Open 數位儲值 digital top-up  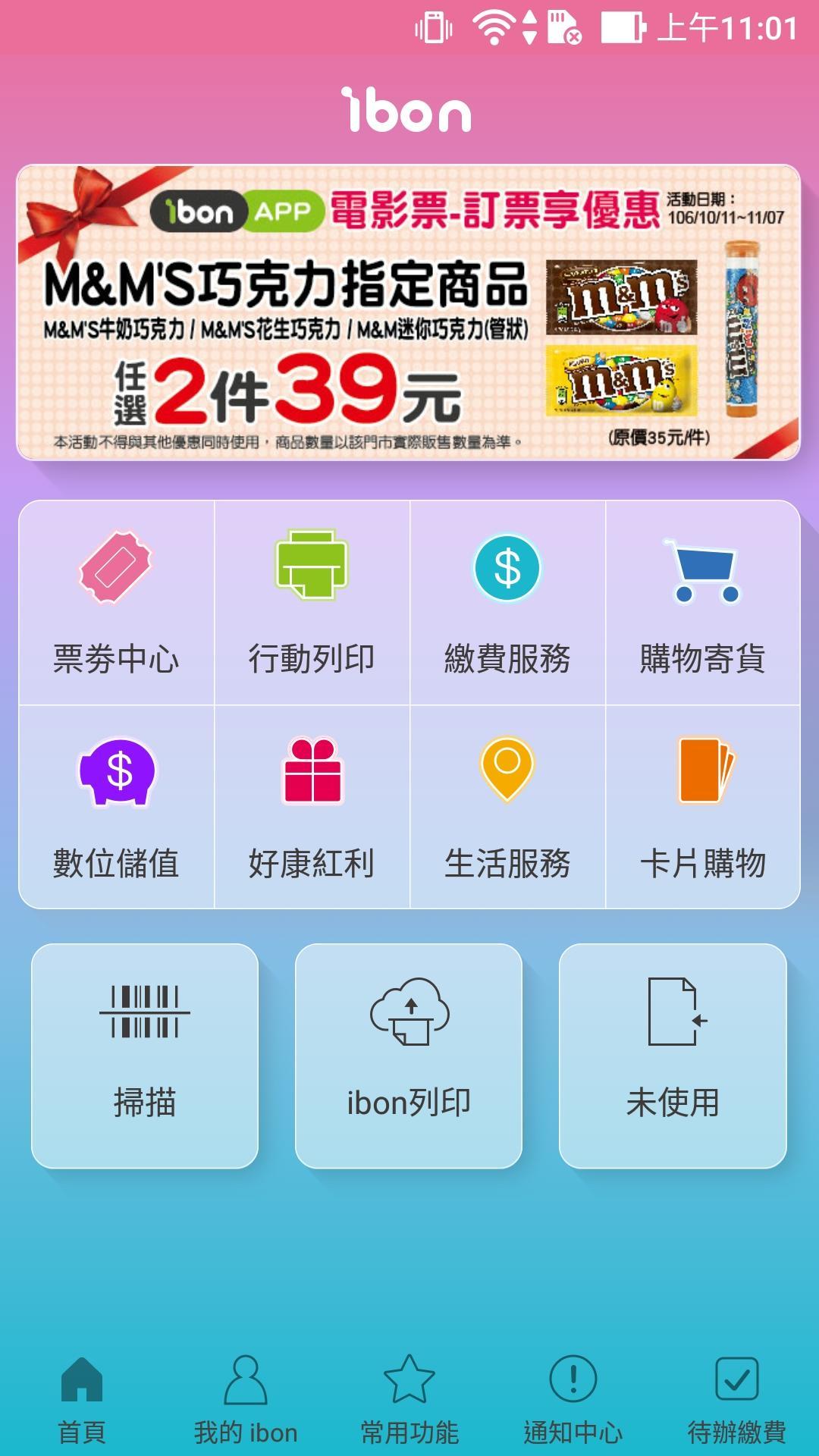116,807
